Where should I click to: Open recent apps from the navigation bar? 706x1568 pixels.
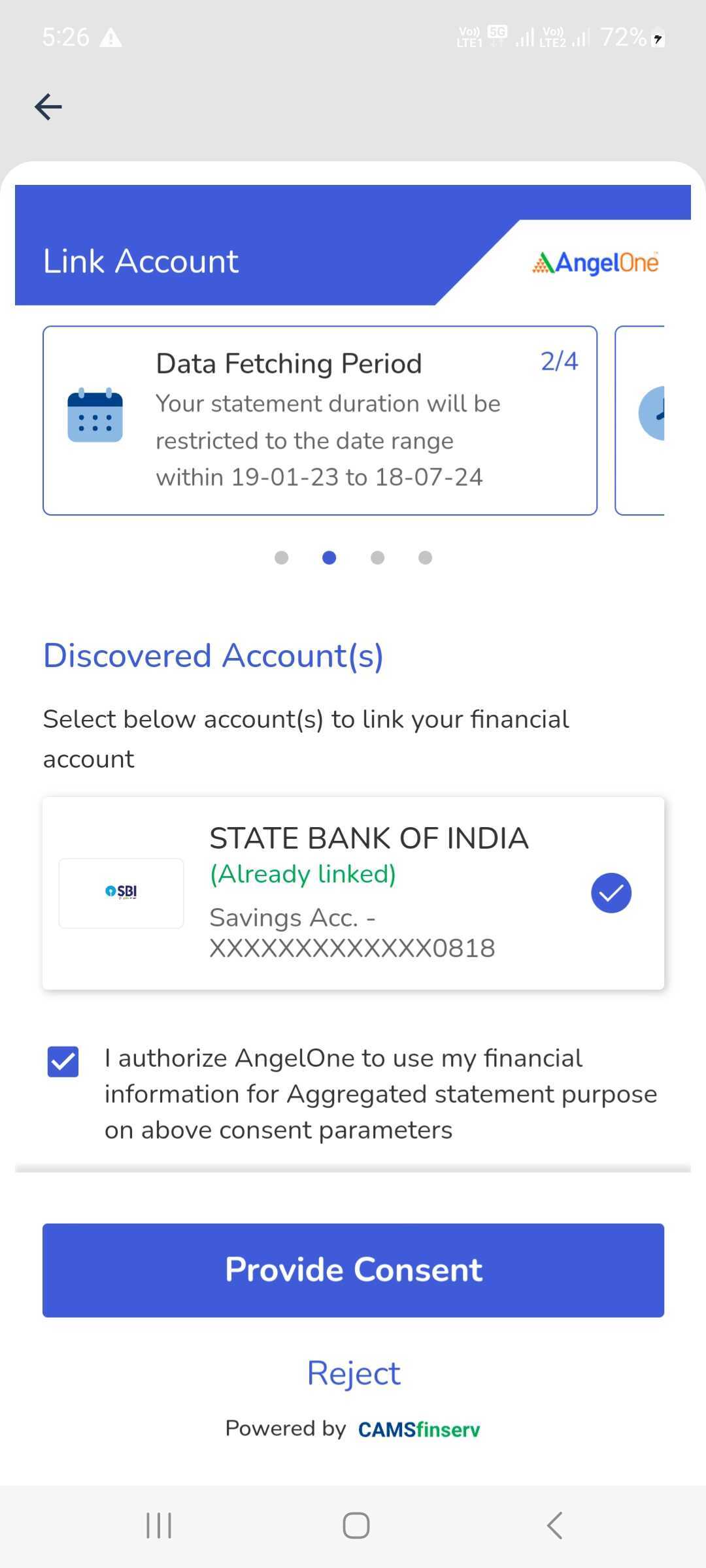159,1526
